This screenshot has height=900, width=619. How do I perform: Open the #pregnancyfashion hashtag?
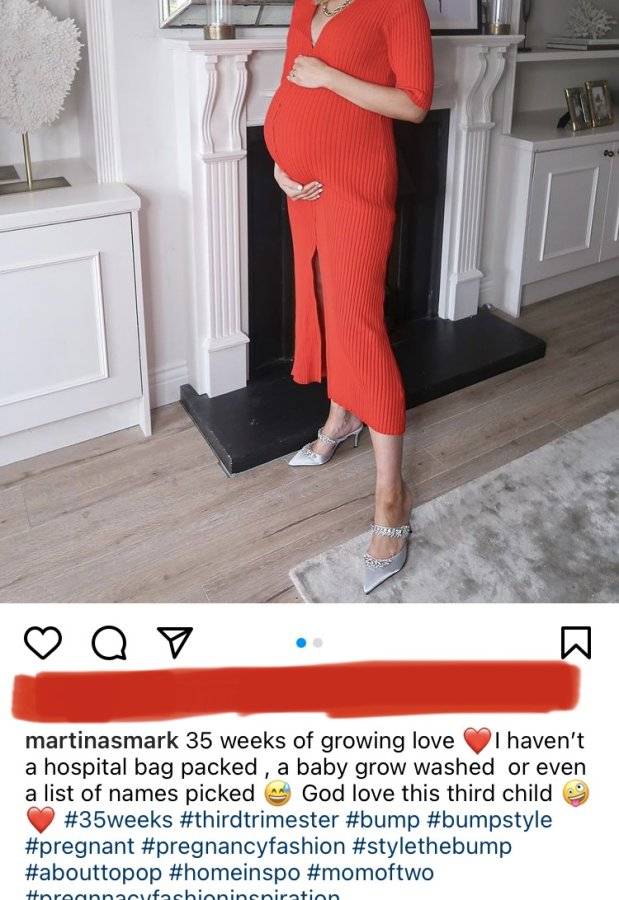[242, 846]
